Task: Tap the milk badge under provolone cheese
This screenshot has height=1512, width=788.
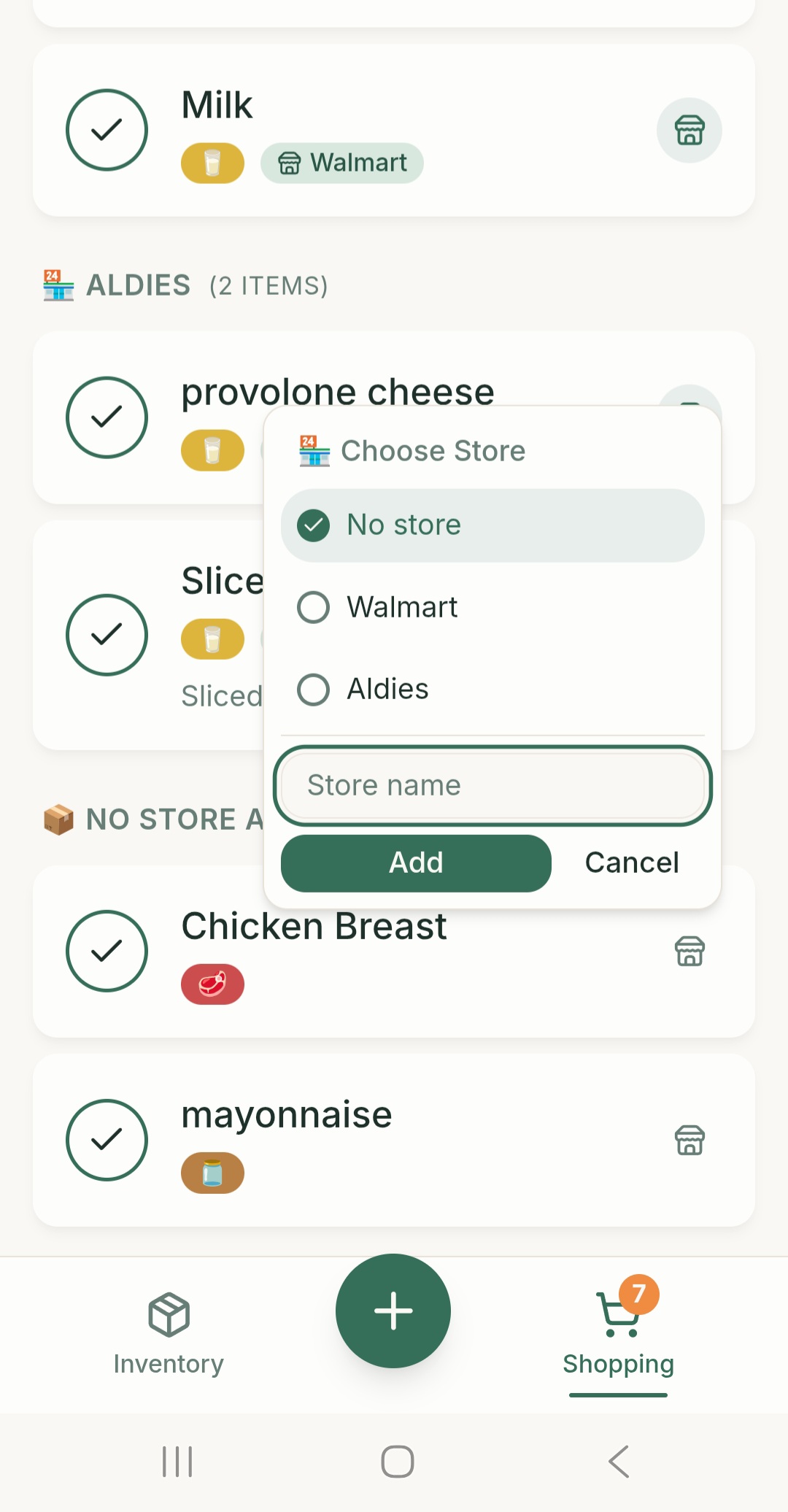Action: pyautogui.click(x=212, y=451)
